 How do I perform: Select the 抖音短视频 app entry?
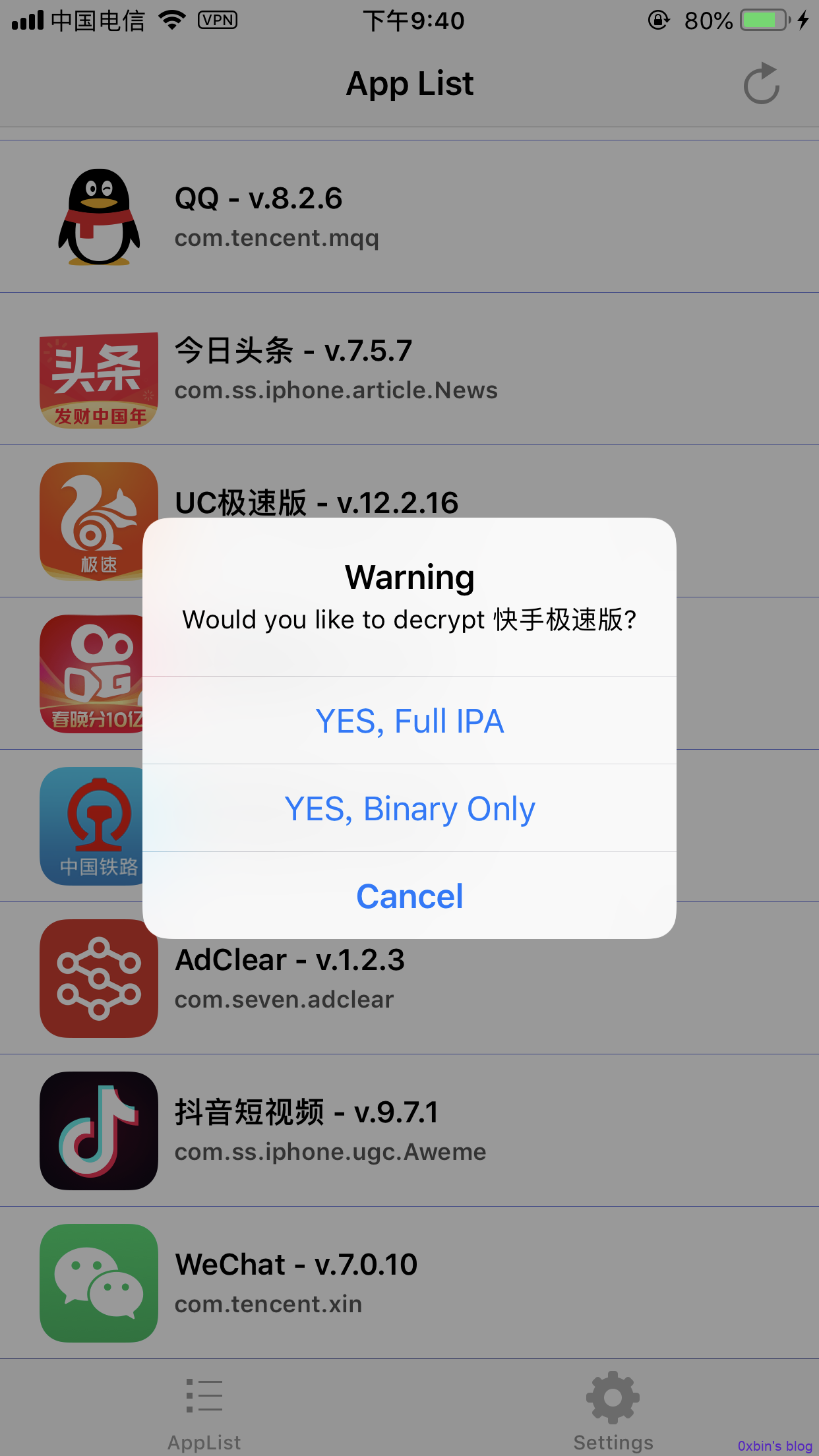[x=409, y=1130]
